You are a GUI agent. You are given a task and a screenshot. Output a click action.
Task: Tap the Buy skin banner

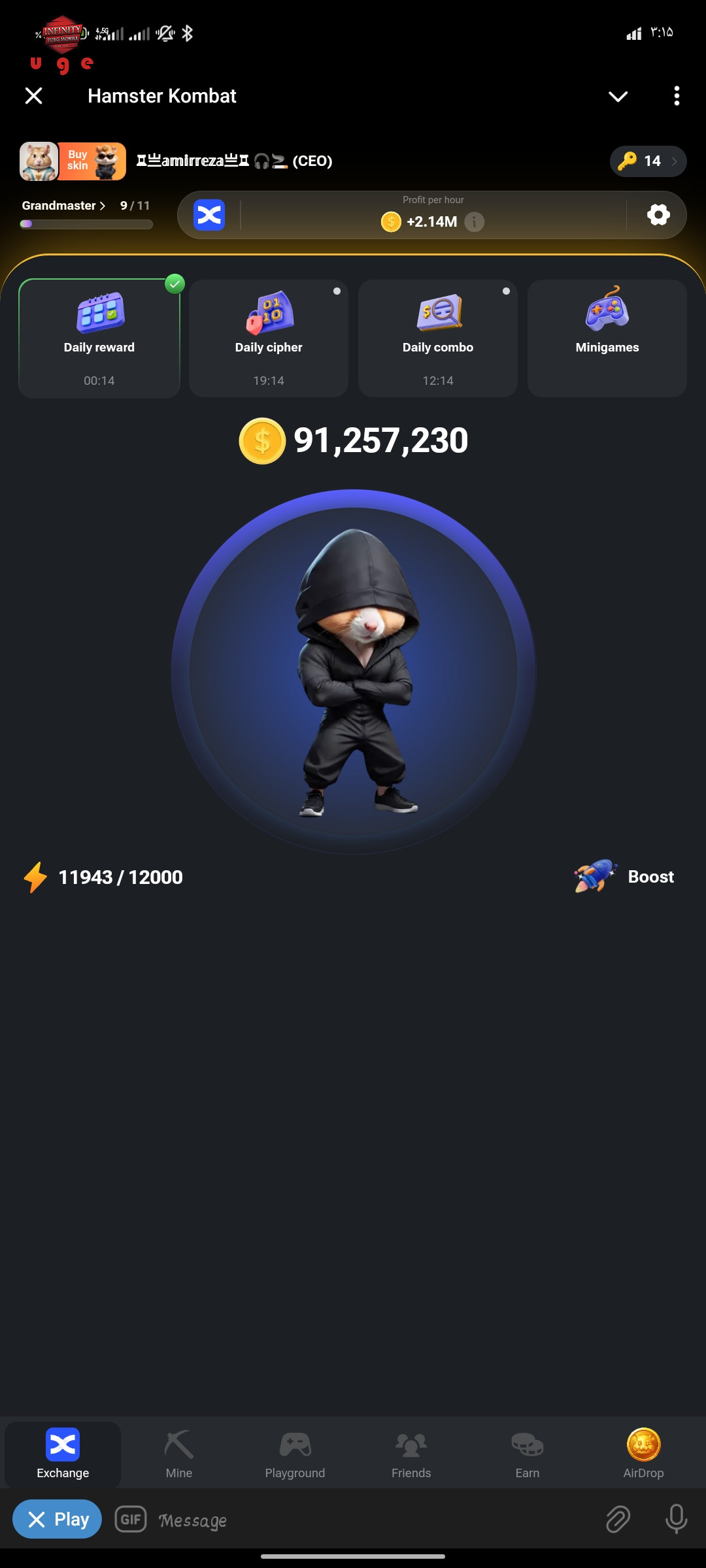73,161
